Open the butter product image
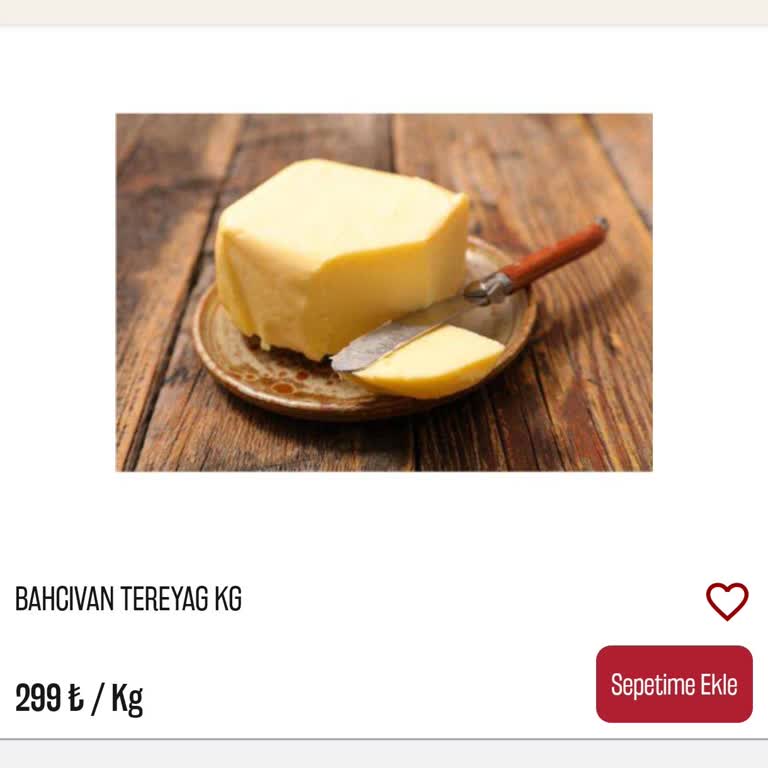 pyautogui.click(x=384, y=292)
